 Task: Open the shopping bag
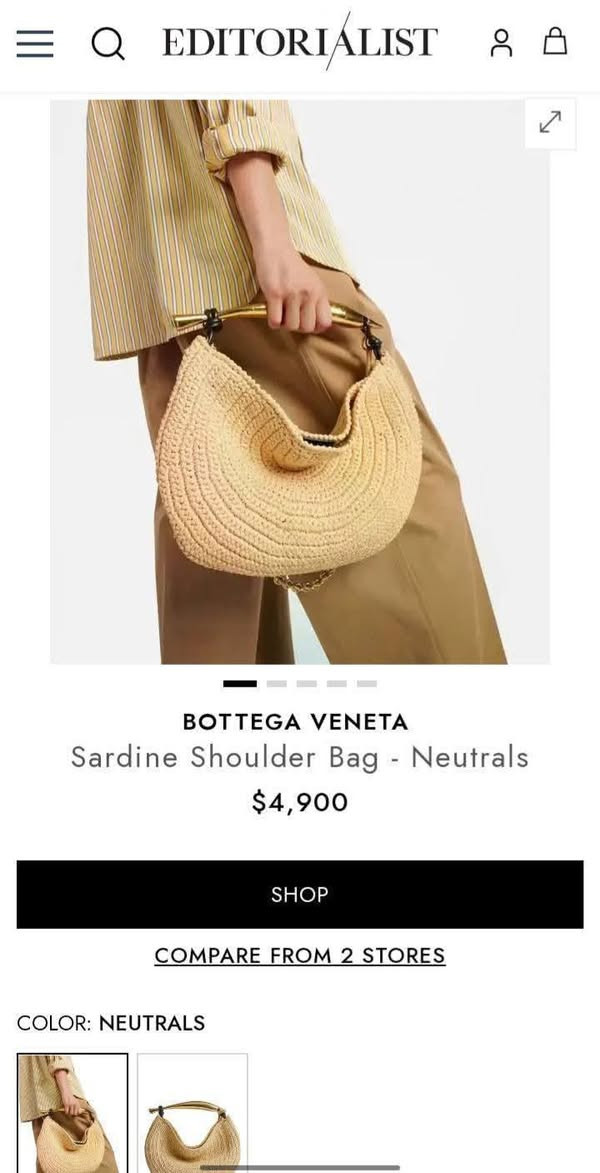tap(555, 41)
